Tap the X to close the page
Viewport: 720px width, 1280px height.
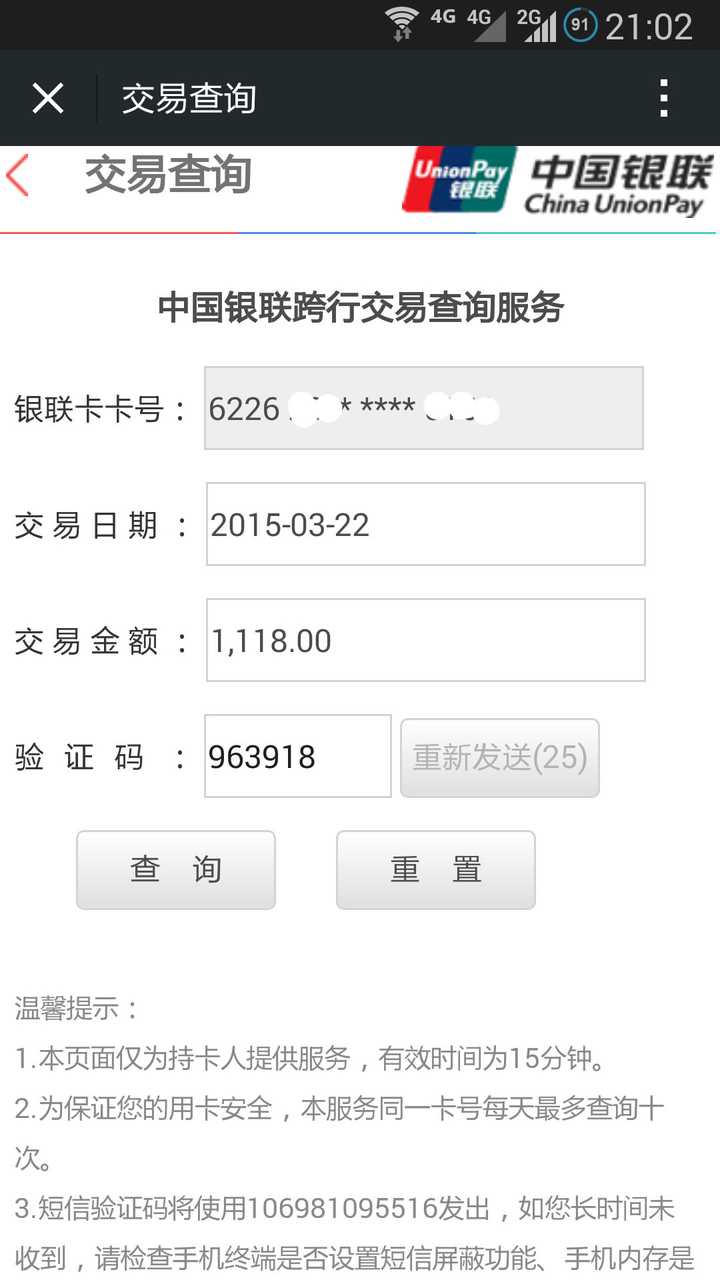[48, 97]
